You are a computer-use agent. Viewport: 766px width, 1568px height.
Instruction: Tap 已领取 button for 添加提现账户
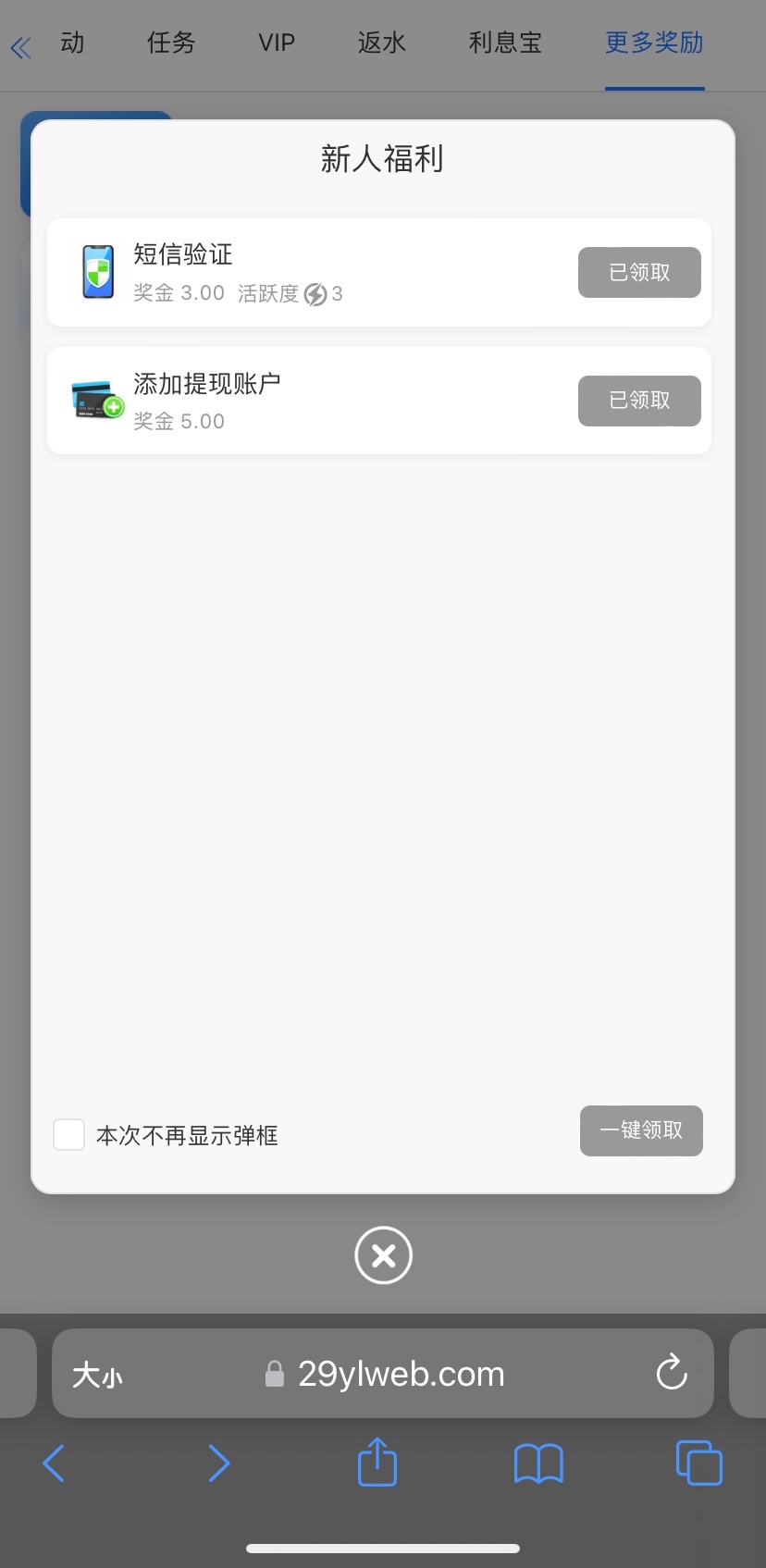pyautogui.click(x=639, y=401)
